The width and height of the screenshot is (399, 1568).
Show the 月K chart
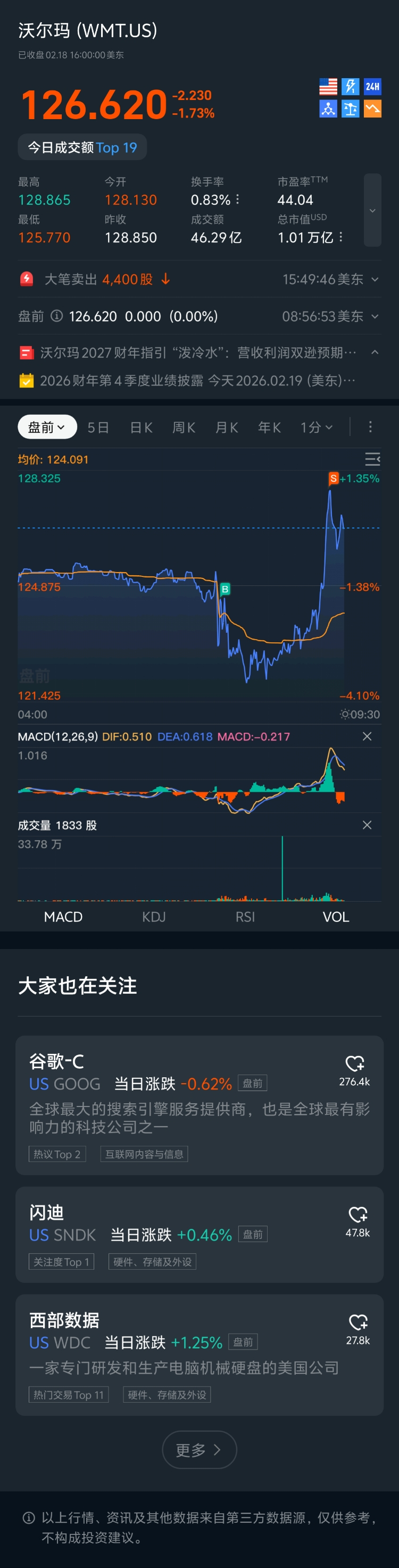point(226,427)
